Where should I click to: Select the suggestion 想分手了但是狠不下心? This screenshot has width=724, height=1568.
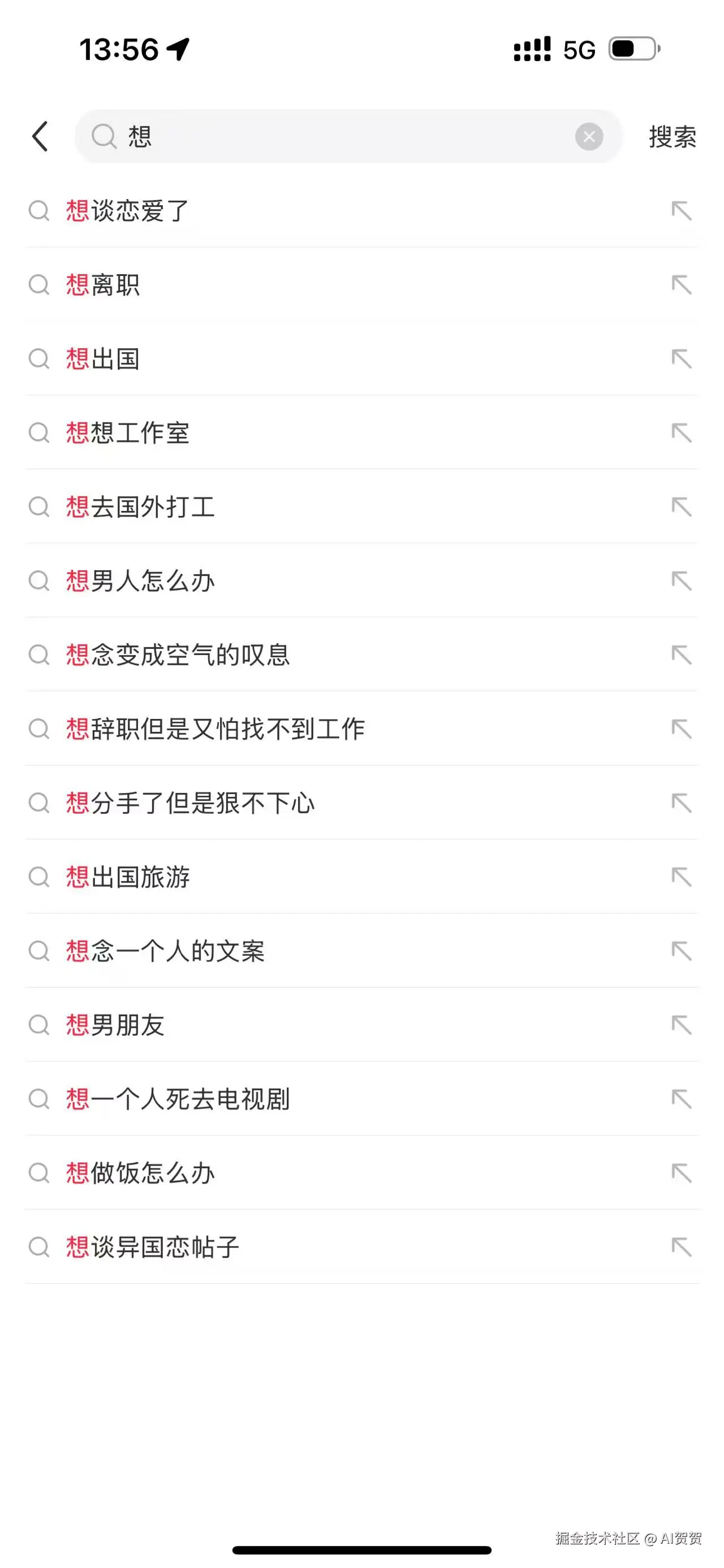(x=190, y=803)
